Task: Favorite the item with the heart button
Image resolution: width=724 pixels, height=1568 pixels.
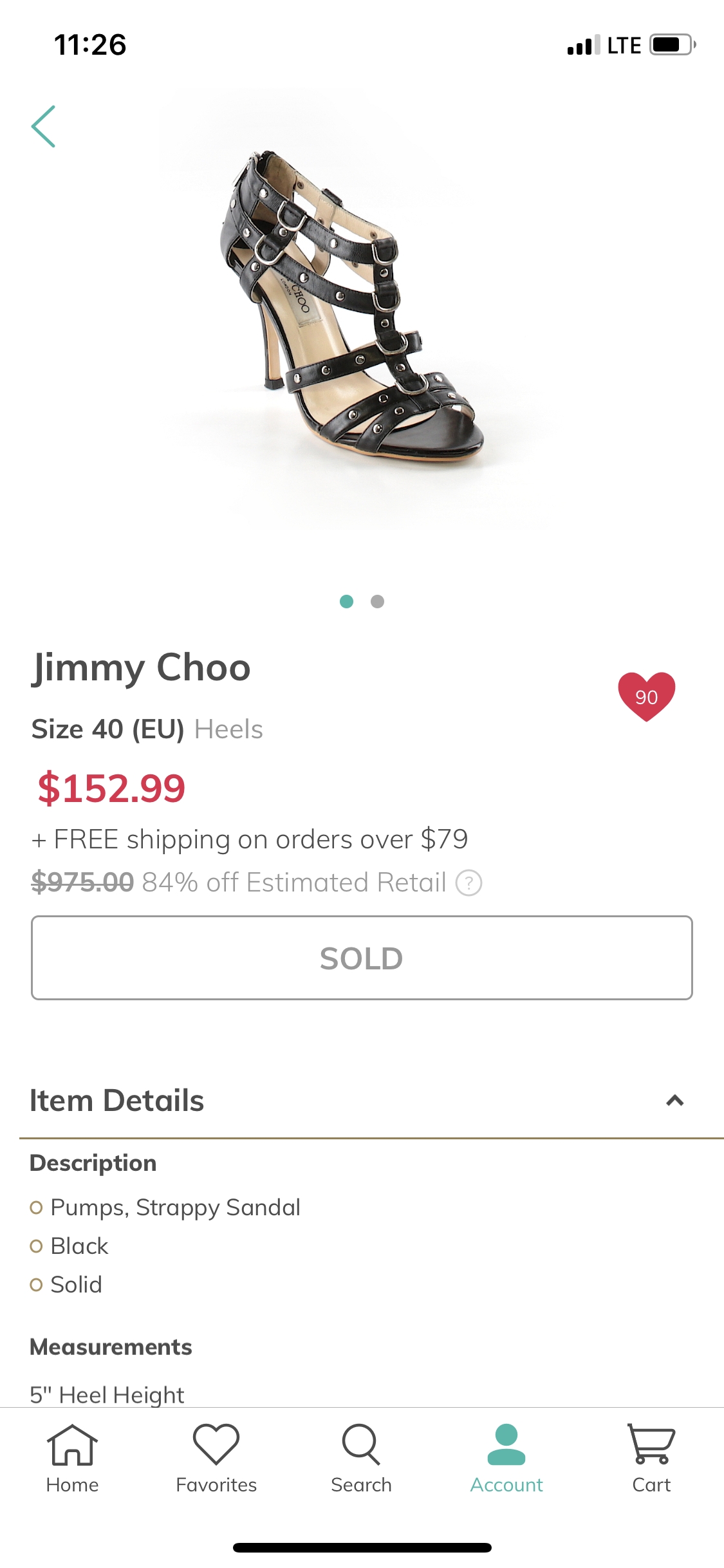Action: [x=647, y=697]
